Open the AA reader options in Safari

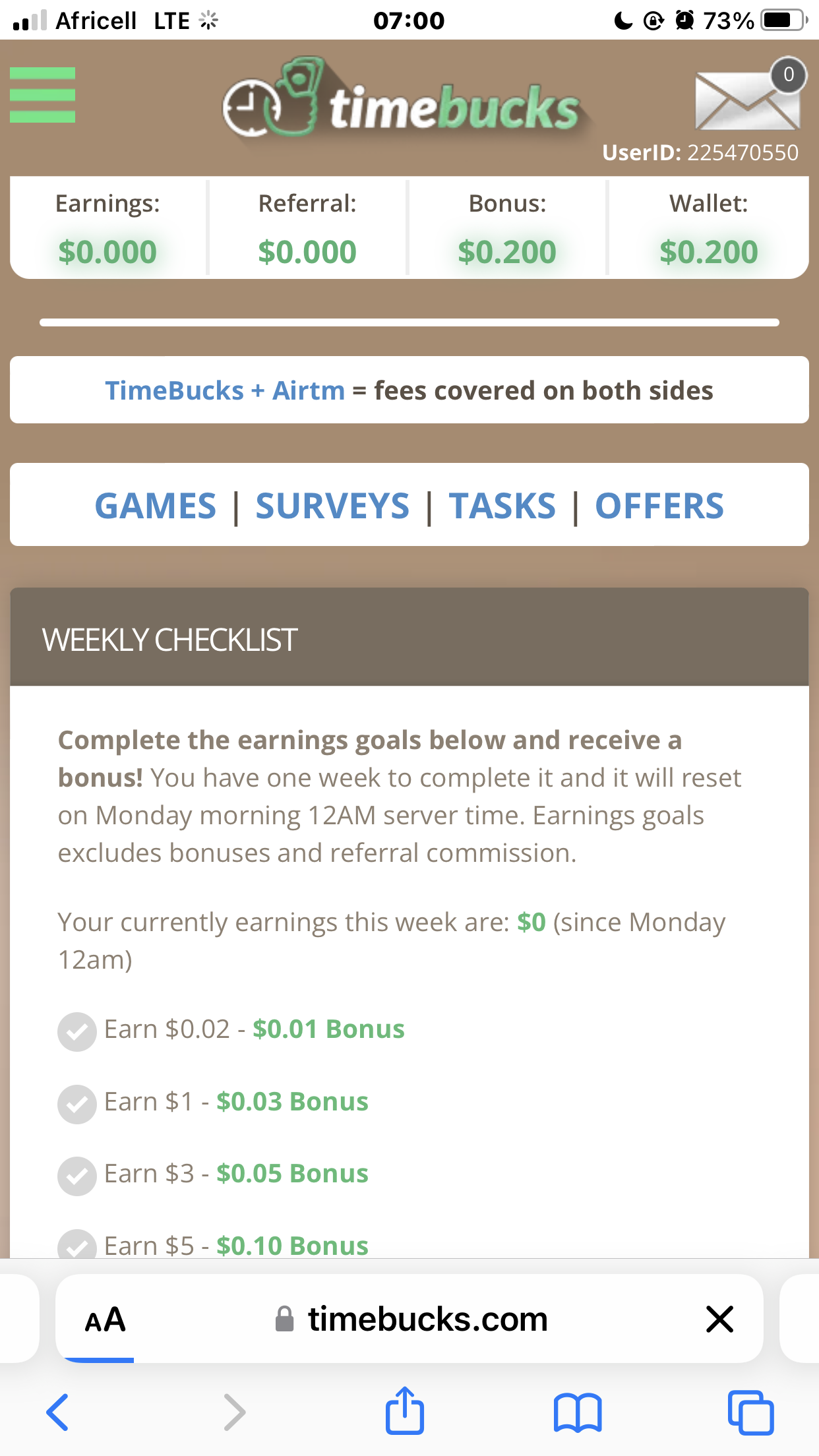pyautogui.click(x=105, y=1319)
